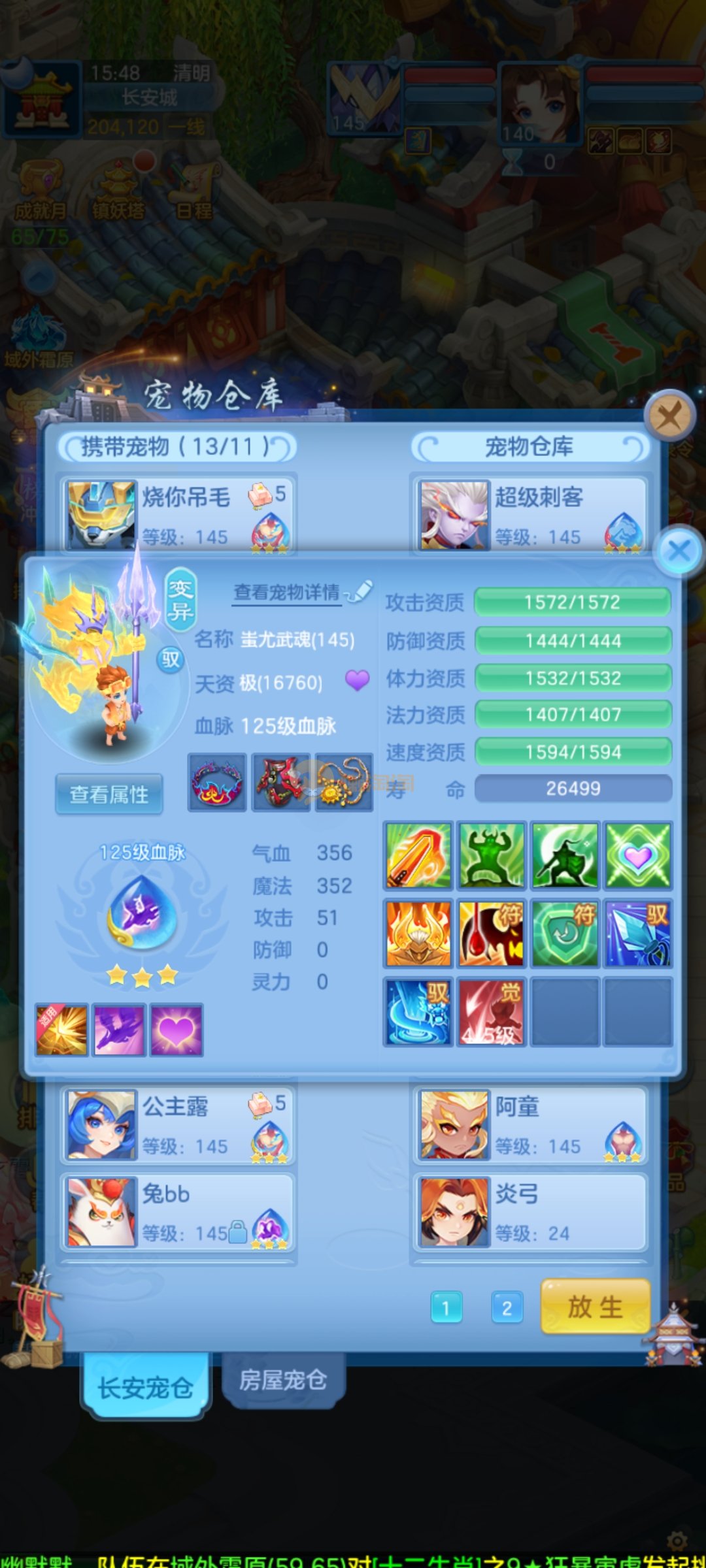Go to page 1
The width and height of the screenshot is (706, 1568).
(446, 1307)
